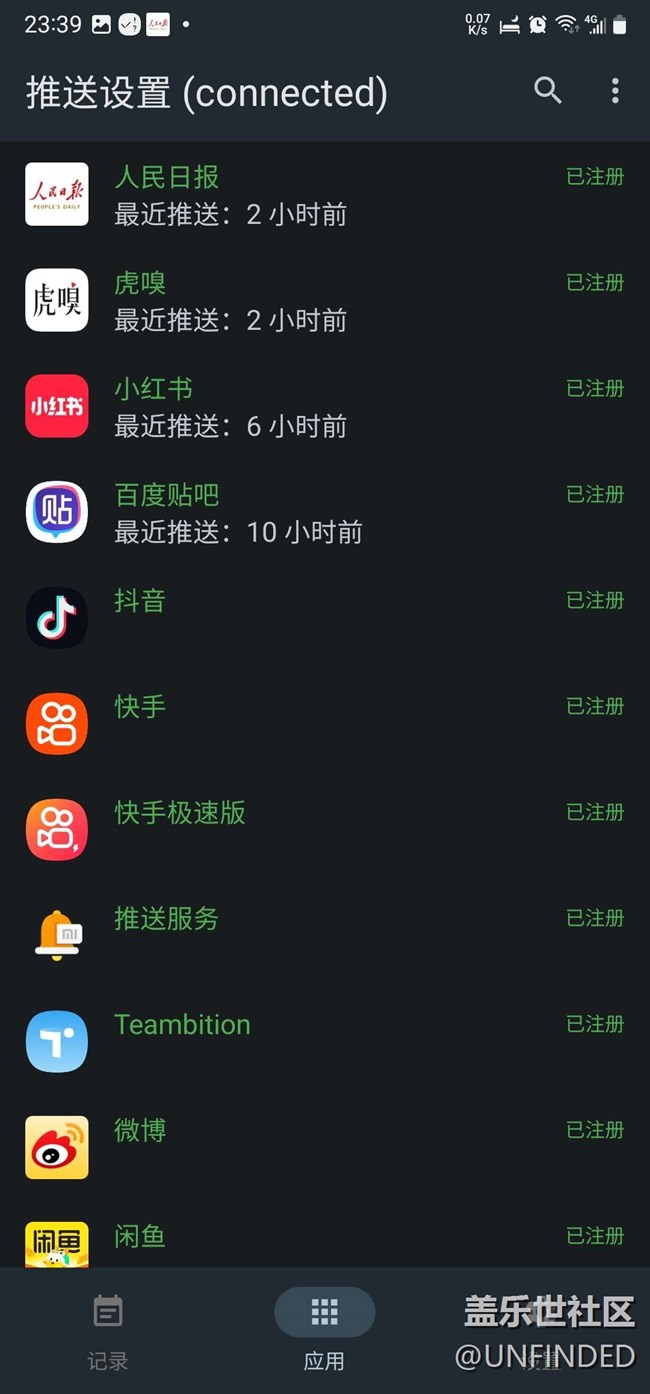Switch to the 记录 tab

click(x=108, y=1330)
